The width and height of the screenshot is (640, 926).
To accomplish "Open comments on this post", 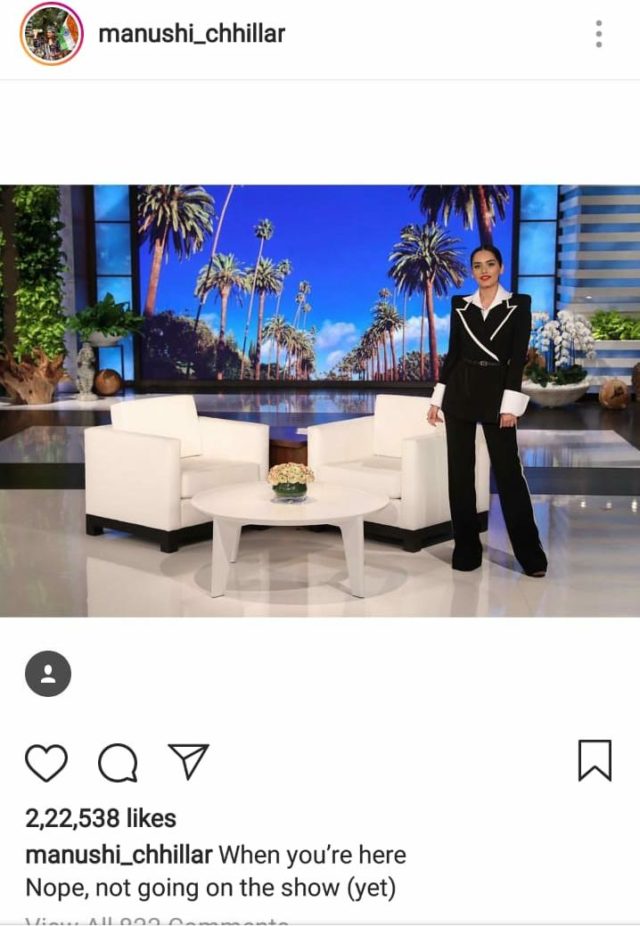I will coord(118,762).
